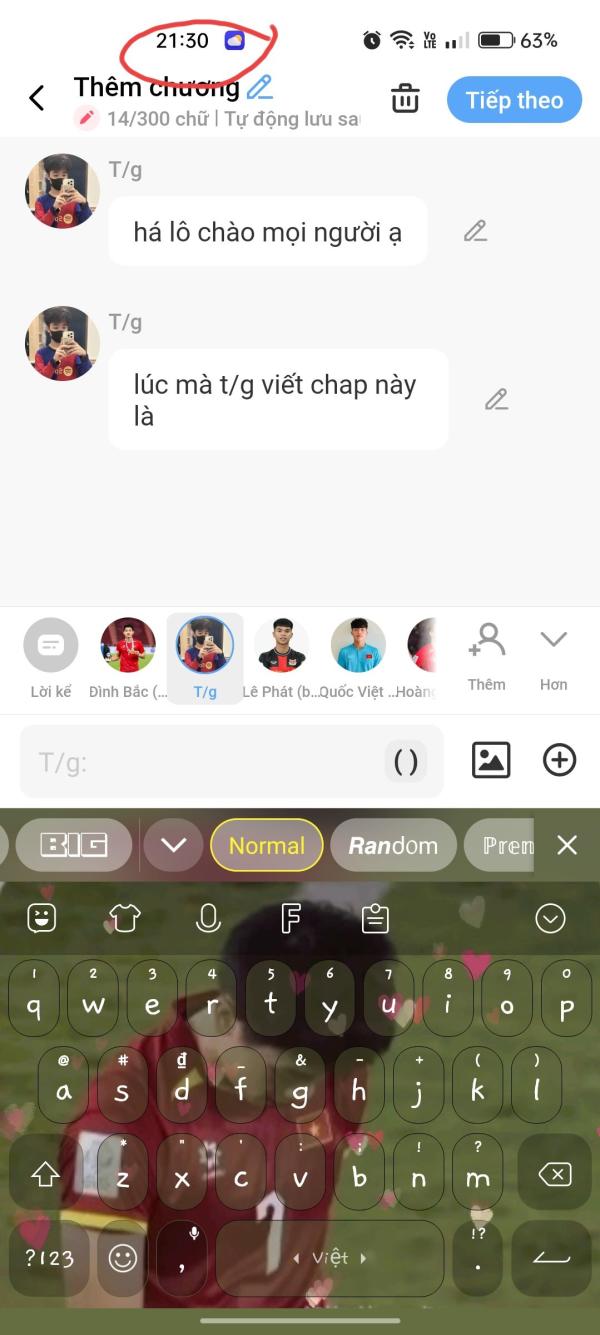Screen dimensions: 600x1335
Task: Go back with the top arrow
Action: pos(37,98)
